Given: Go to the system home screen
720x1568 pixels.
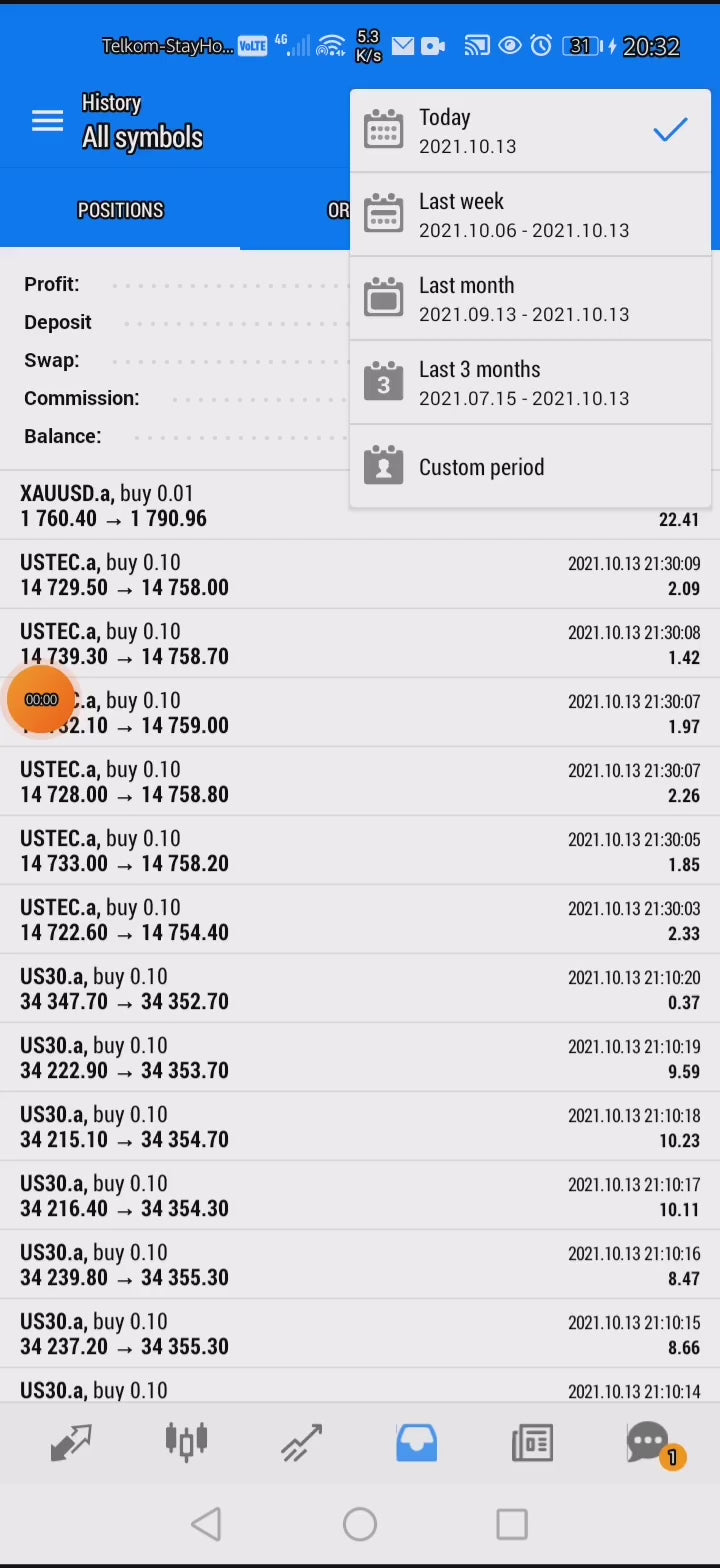Looking at the screenshot, I should 360,1524.
